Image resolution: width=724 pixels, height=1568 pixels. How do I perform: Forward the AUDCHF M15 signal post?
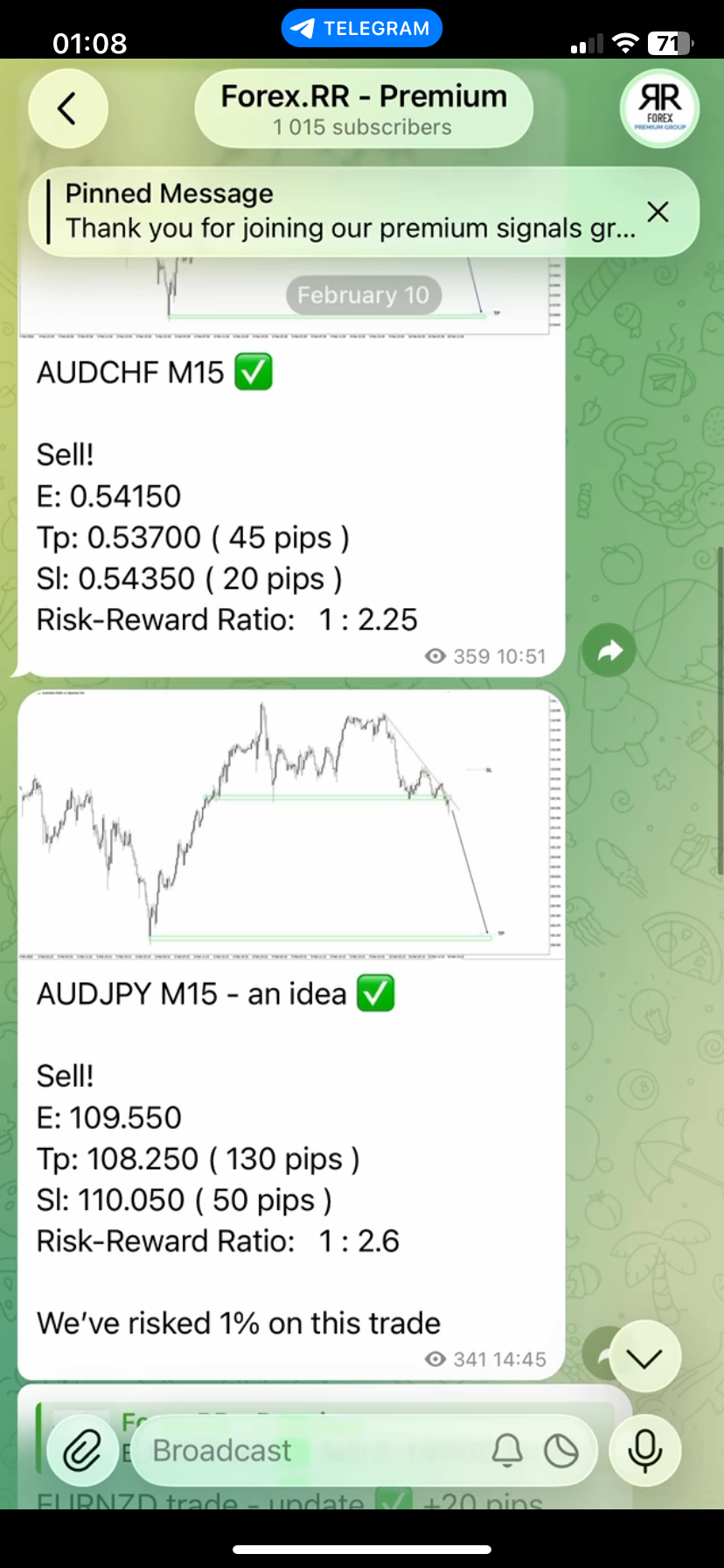pos(609,650)
